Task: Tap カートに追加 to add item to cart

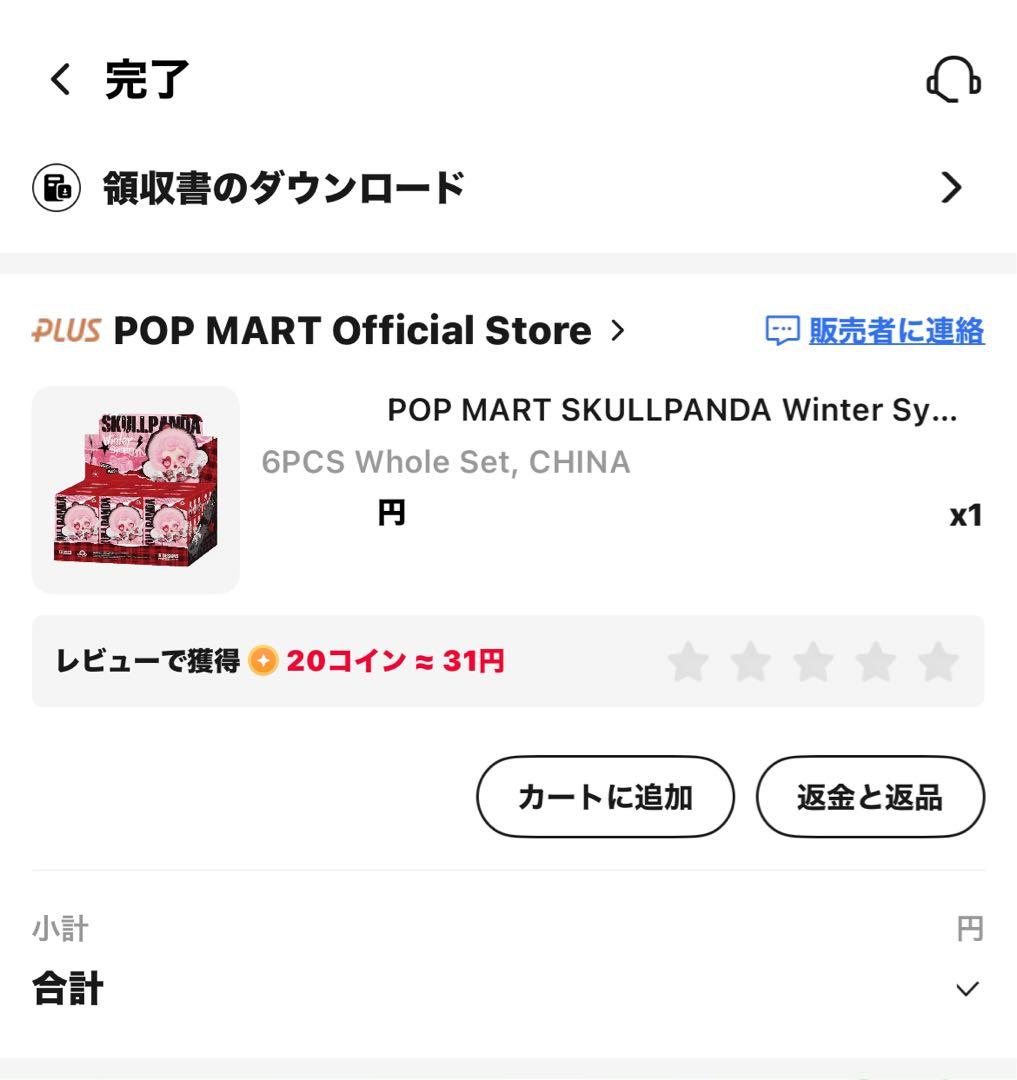Action: click(x=605, y=797)
